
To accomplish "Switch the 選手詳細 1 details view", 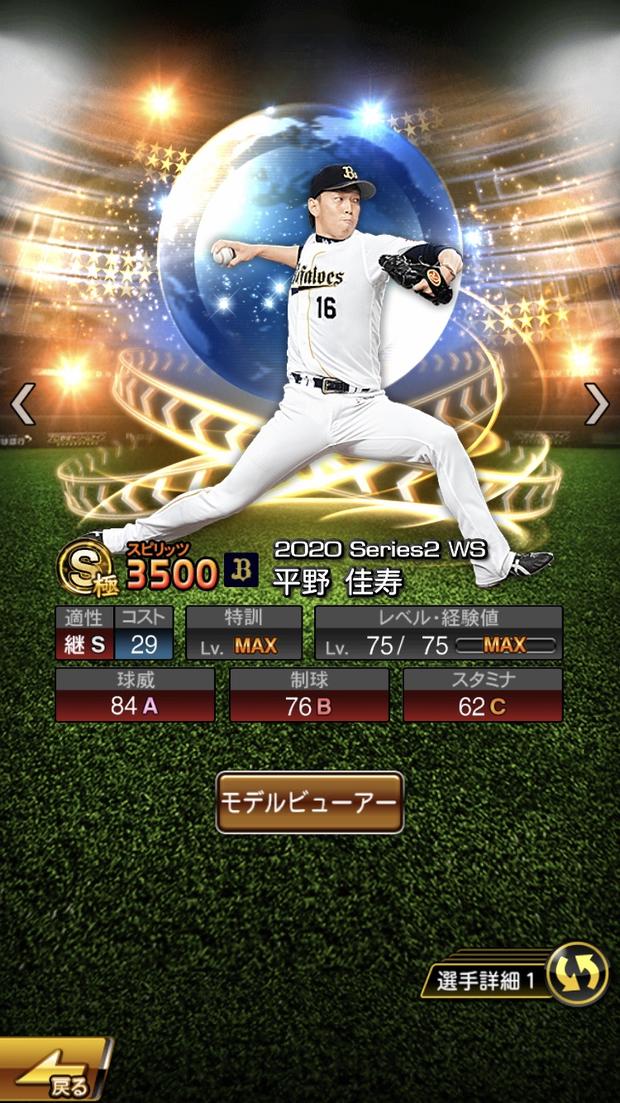I will point(577,974).
